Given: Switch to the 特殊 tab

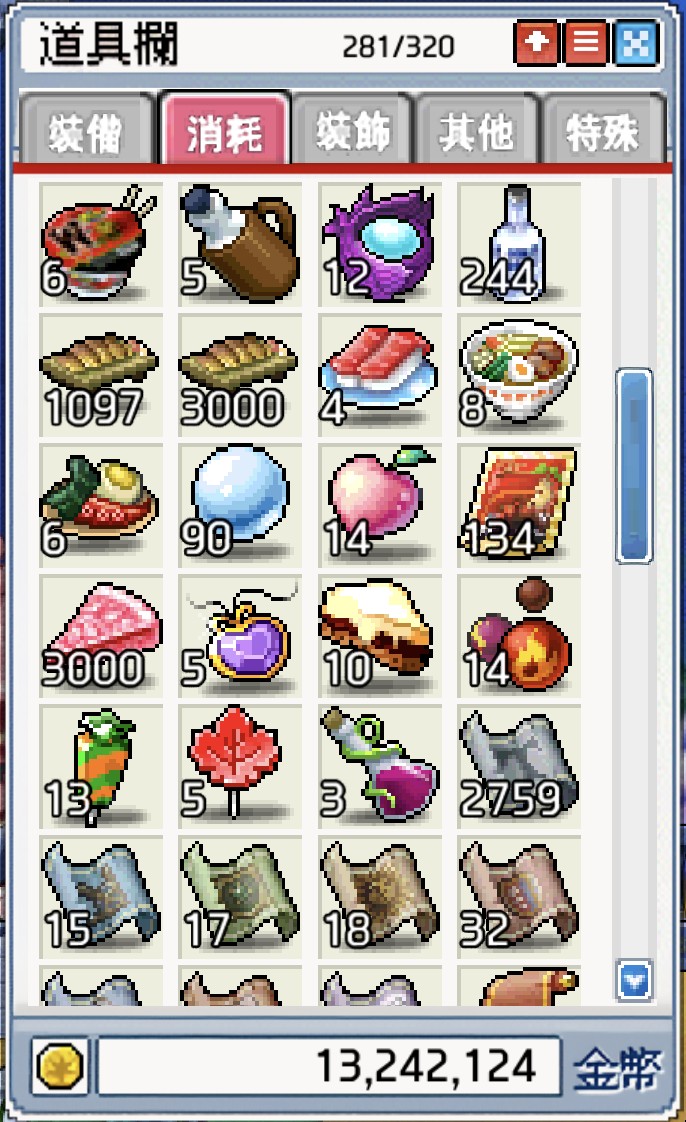Looking at the screenshot, I should tap(603, 131).
